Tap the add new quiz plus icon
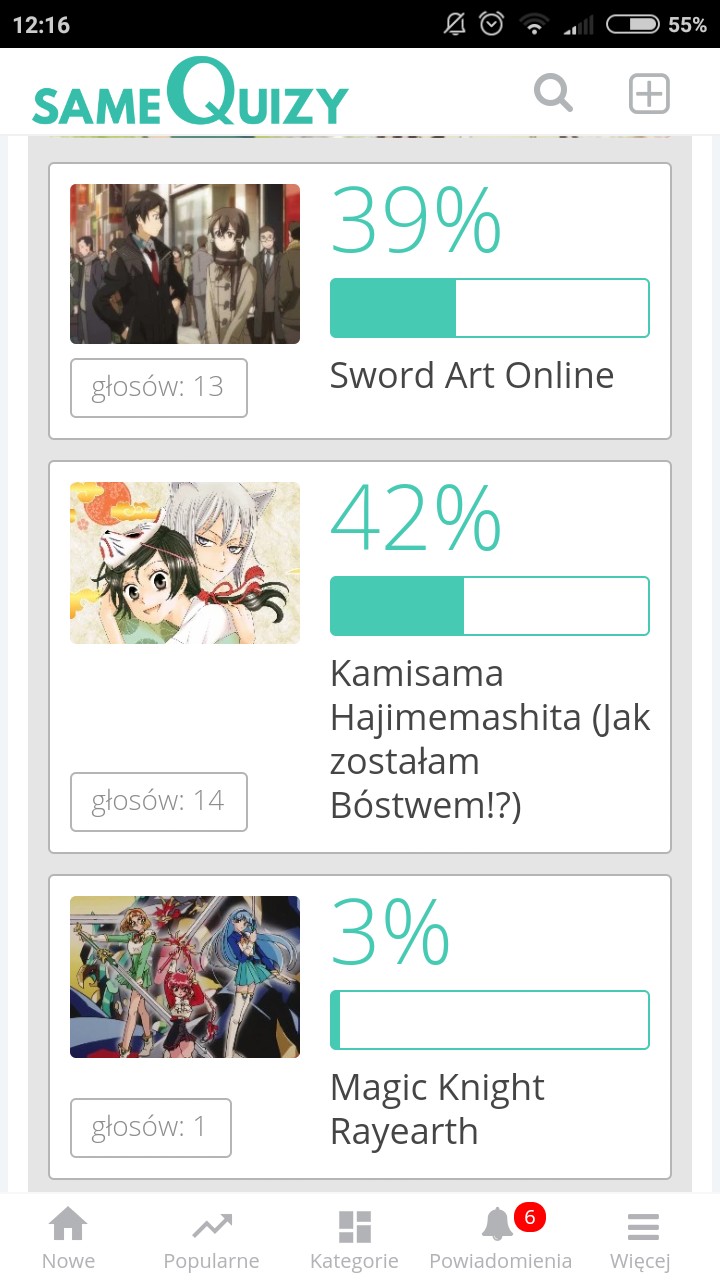 pos(649,94)
